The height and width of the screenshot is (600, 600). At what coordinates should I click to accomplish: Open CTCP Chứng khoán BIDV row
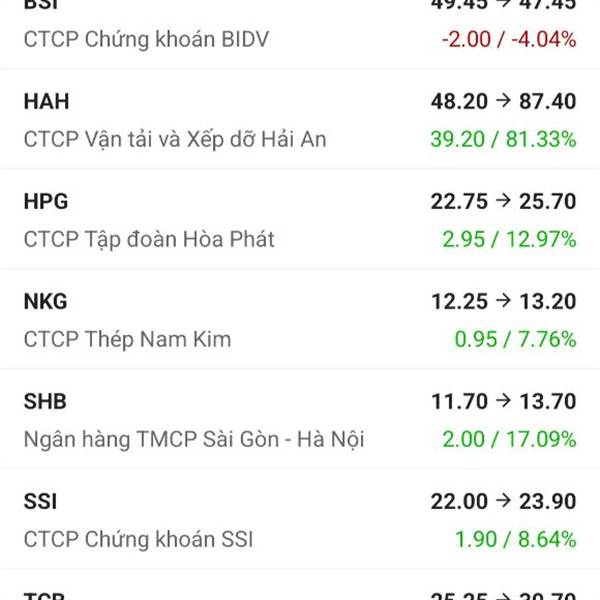pyautogui.click(x=300, y=35)
